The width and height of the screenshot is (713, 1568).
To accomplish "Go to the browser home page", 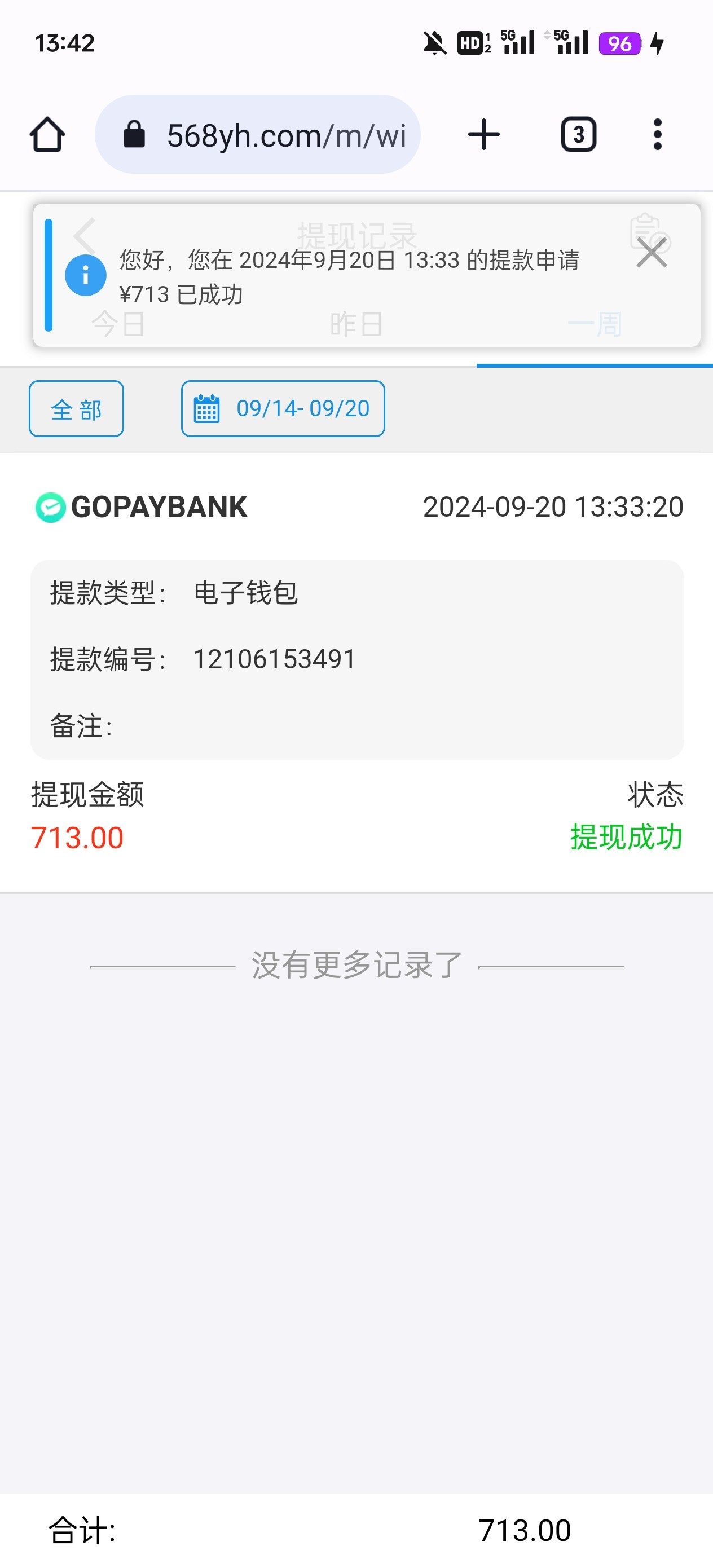I will (47, 135).
